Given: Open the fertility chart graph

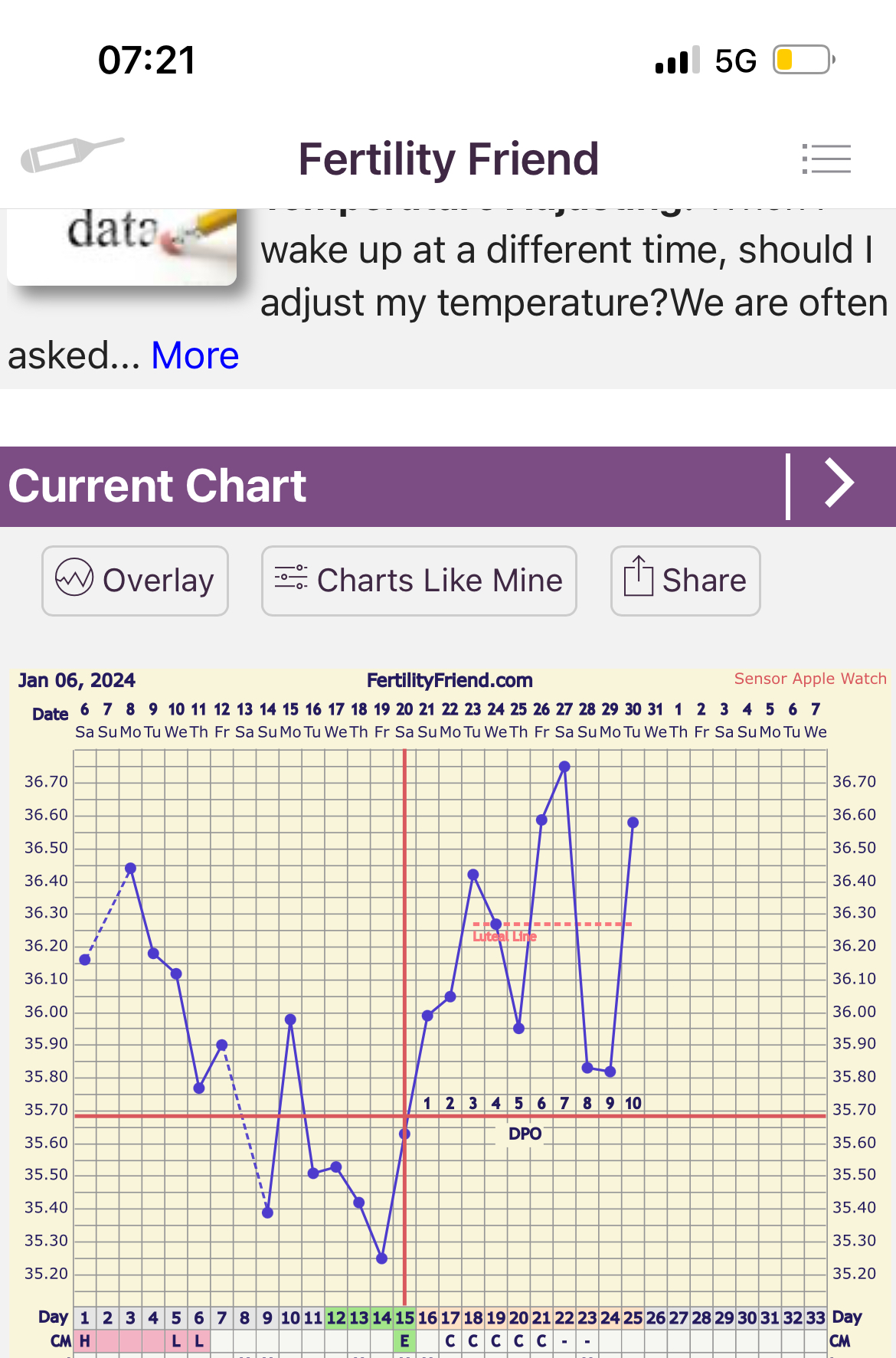Looking at the screenshot, I should tap(450, 1011).
